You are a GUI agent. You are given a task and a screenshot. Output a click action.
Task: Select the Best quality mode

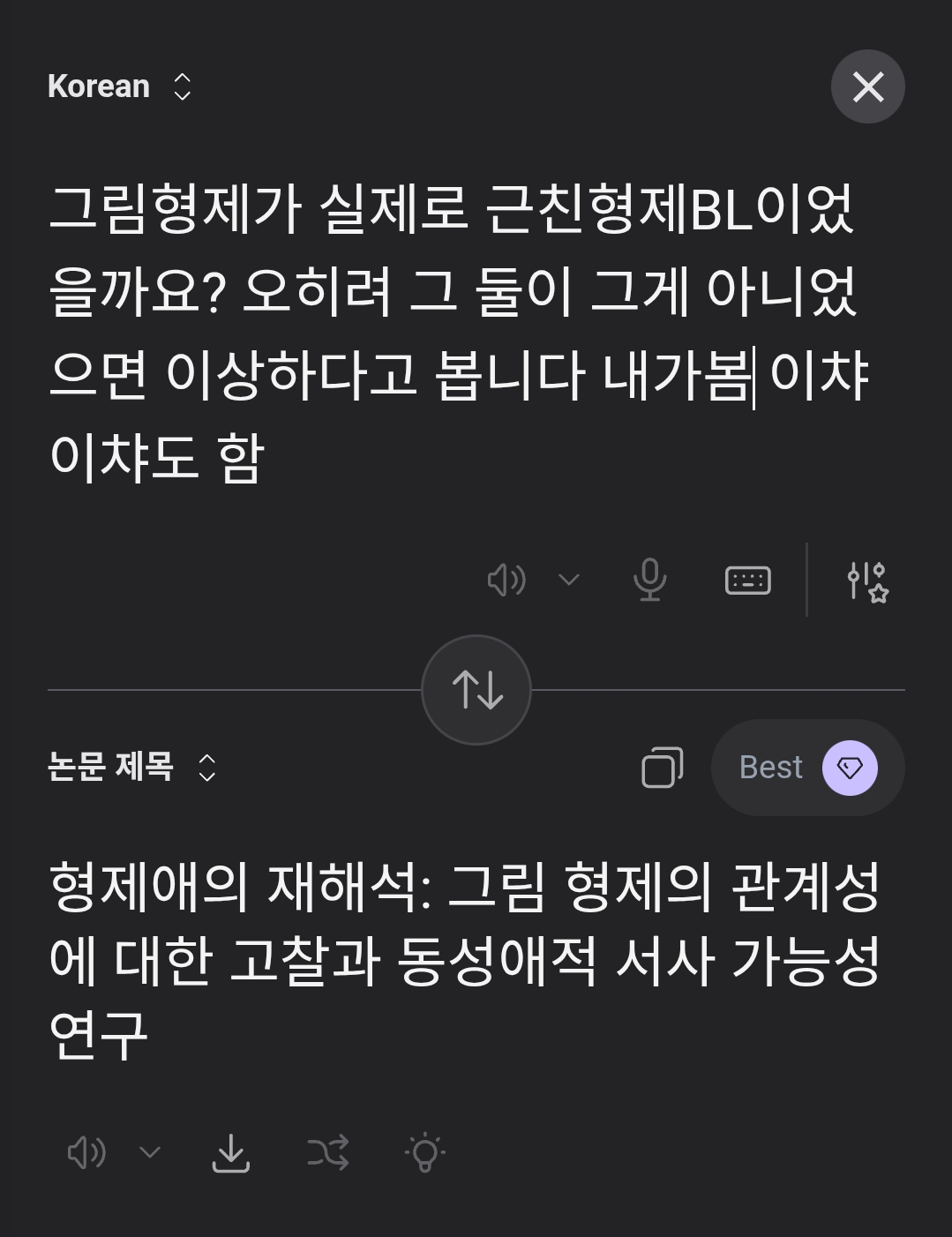(807, 767)
